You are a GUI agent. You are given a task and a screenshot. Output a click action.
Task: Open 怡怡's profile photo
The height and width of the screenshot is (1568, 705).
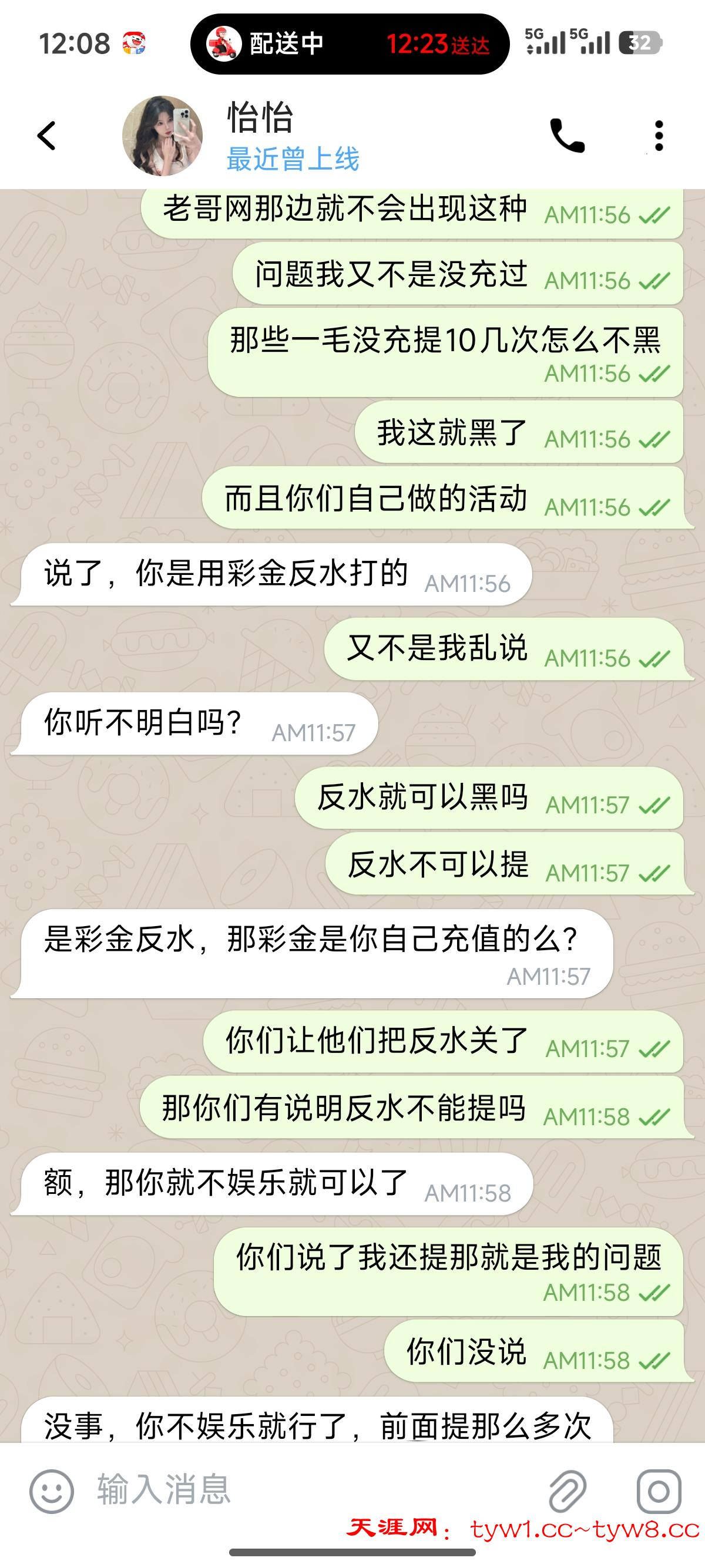(162, 136)
